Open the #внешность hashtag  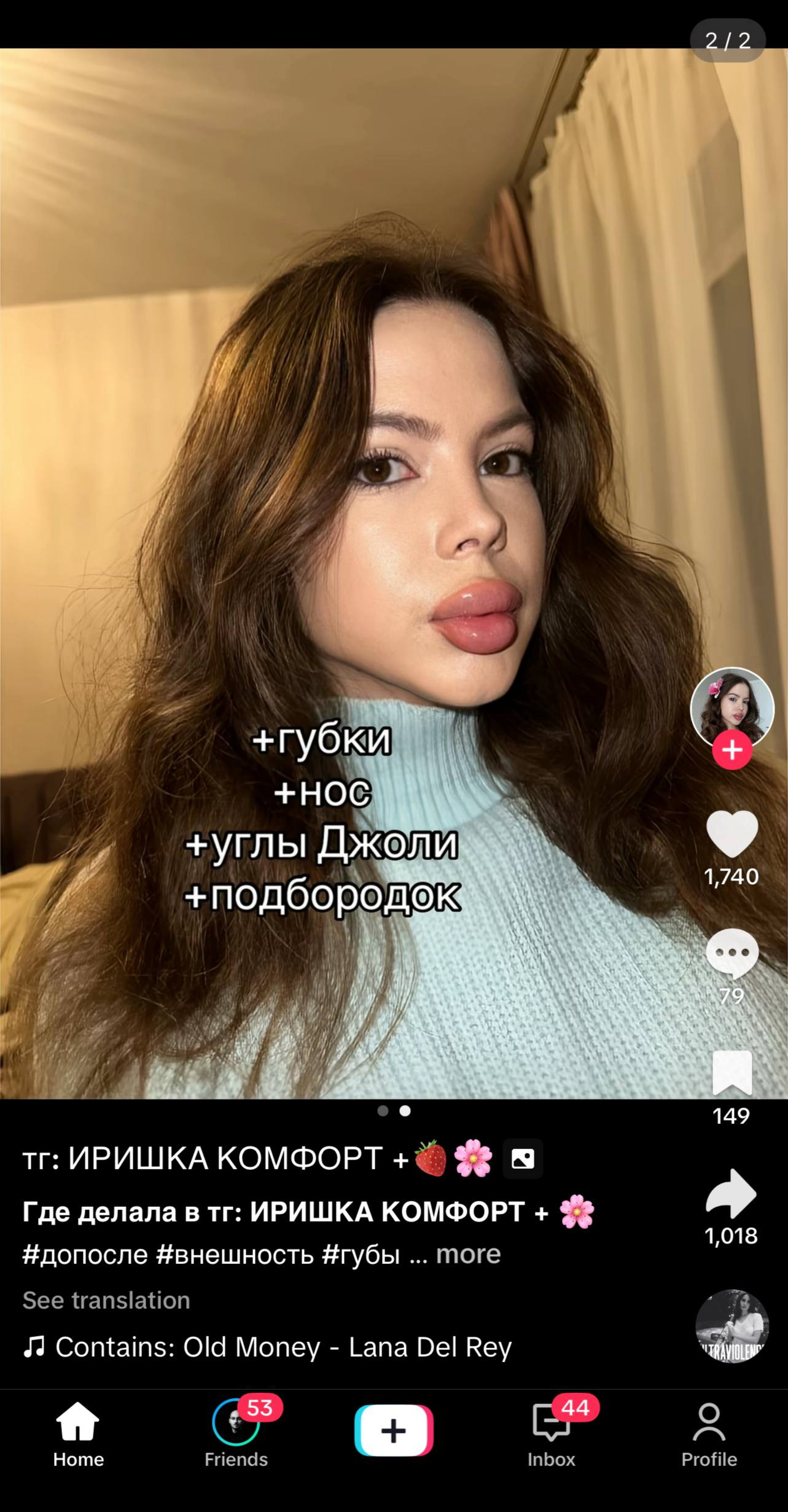click(x=235, y=1254)
